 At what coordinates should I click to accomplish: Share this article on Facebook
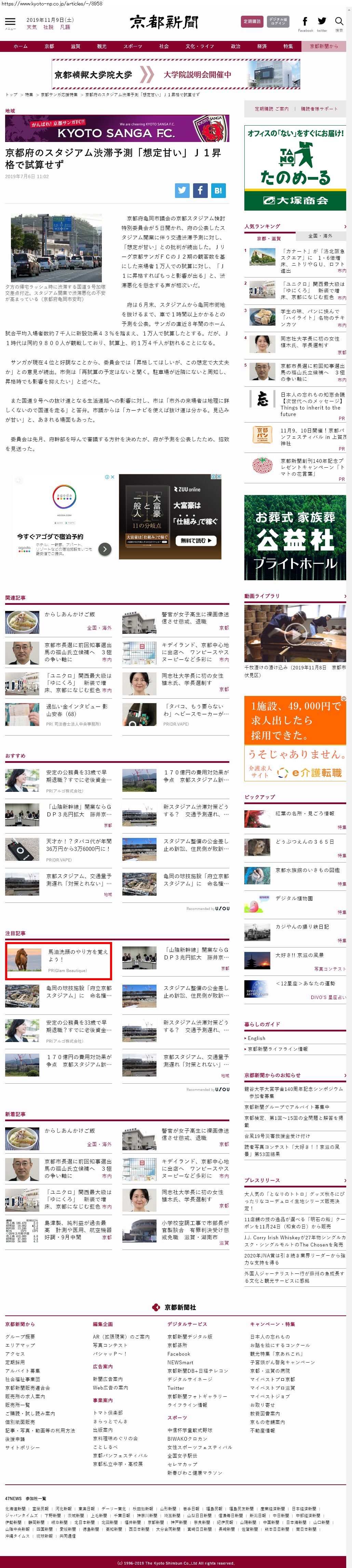(200, 190)
